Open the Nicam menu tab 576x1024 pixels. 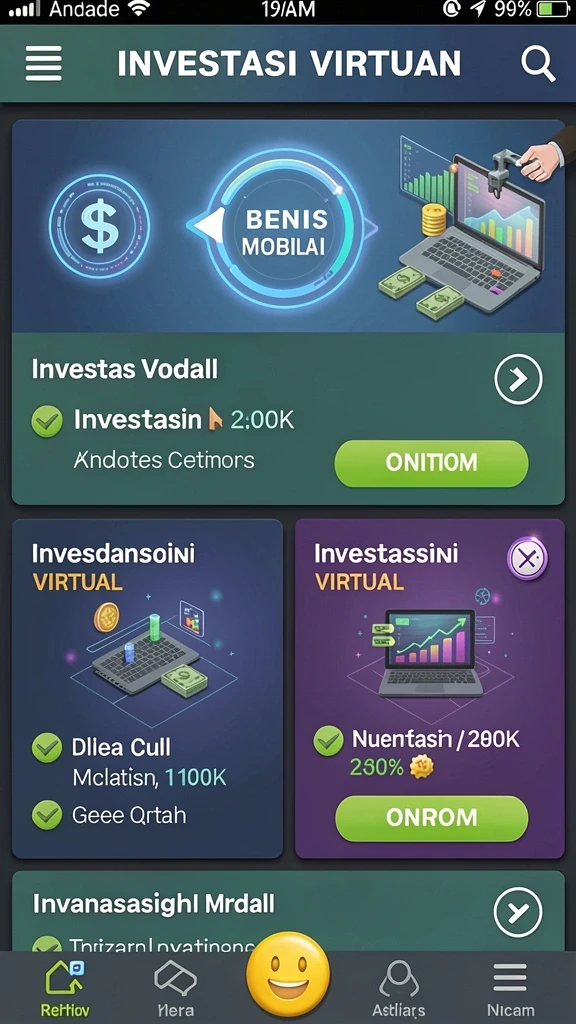pos(510,989)
